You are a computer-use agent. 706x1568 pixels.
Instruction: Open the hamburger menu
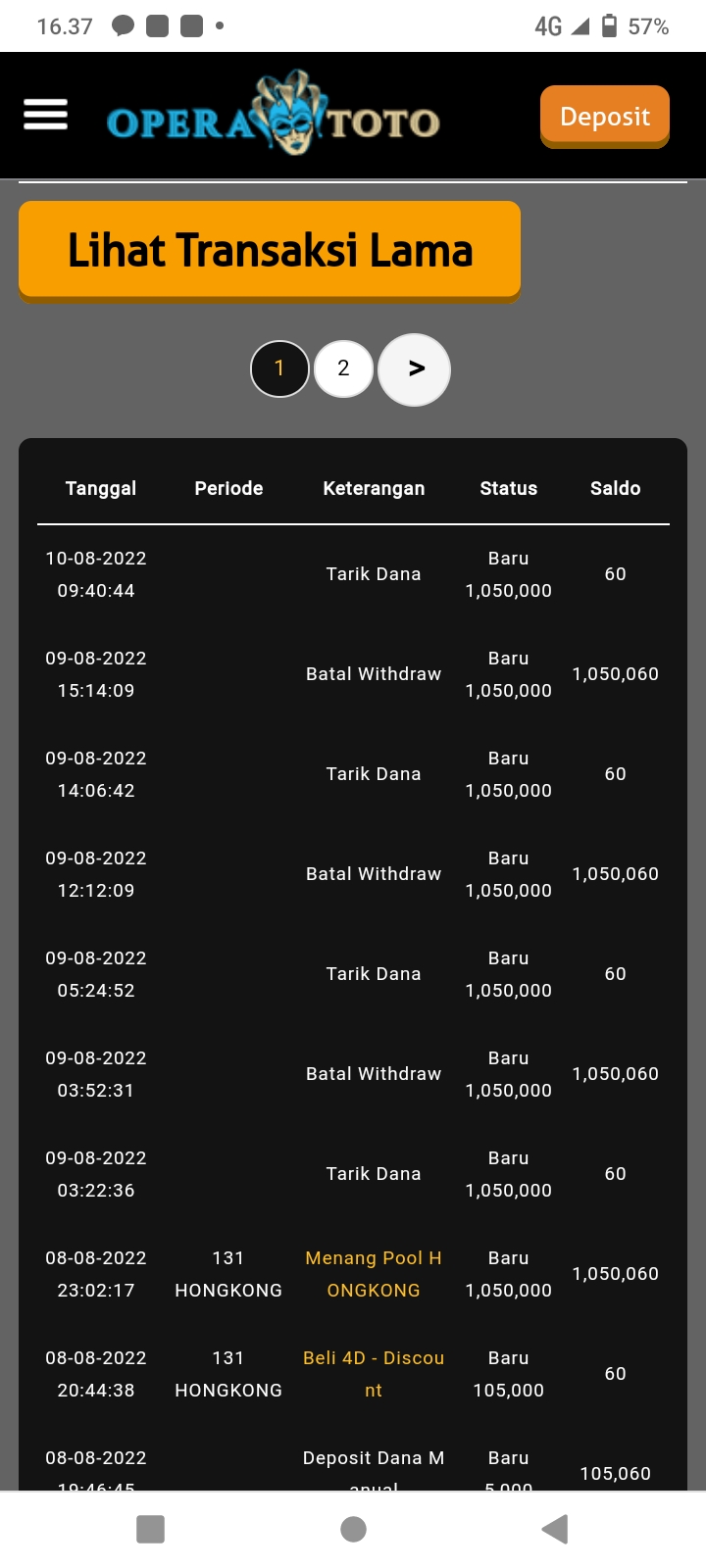pyautogui.click(x=45, y=115)
